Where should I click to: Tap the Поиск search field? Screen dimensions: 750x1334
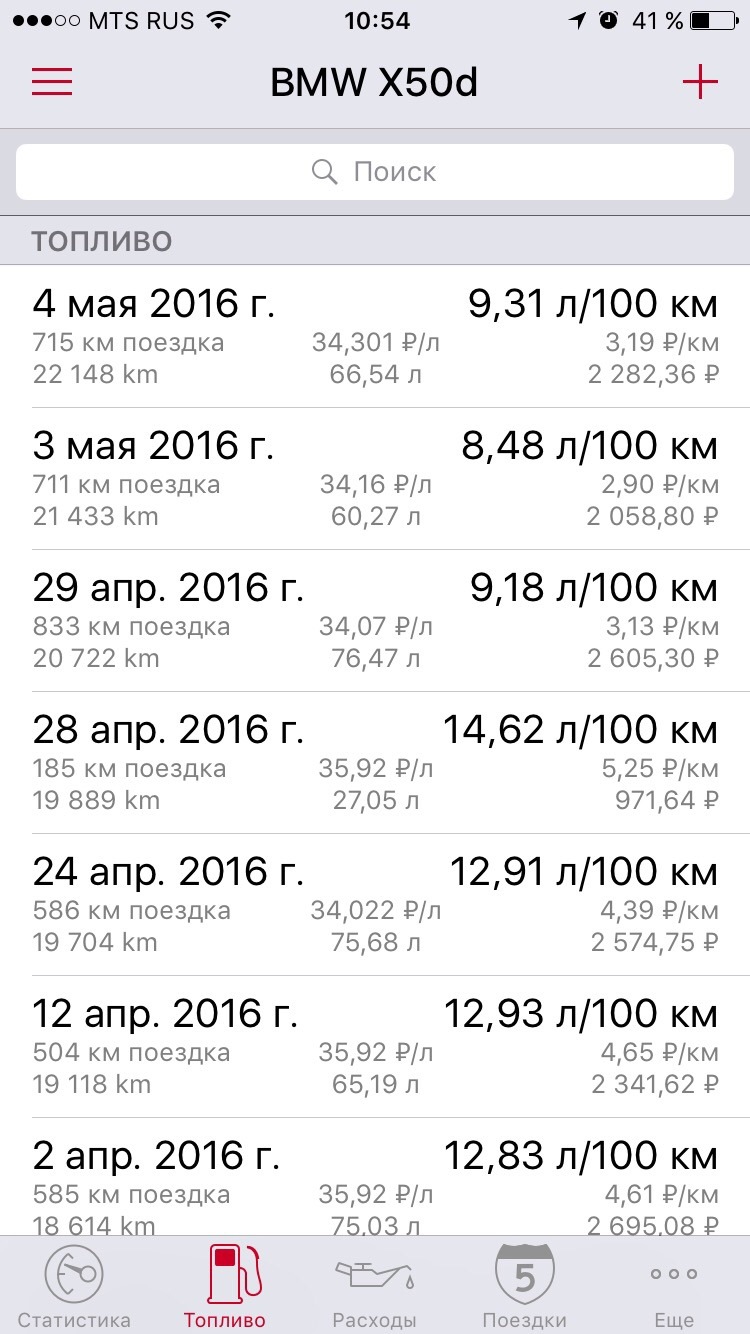point(375,172)
